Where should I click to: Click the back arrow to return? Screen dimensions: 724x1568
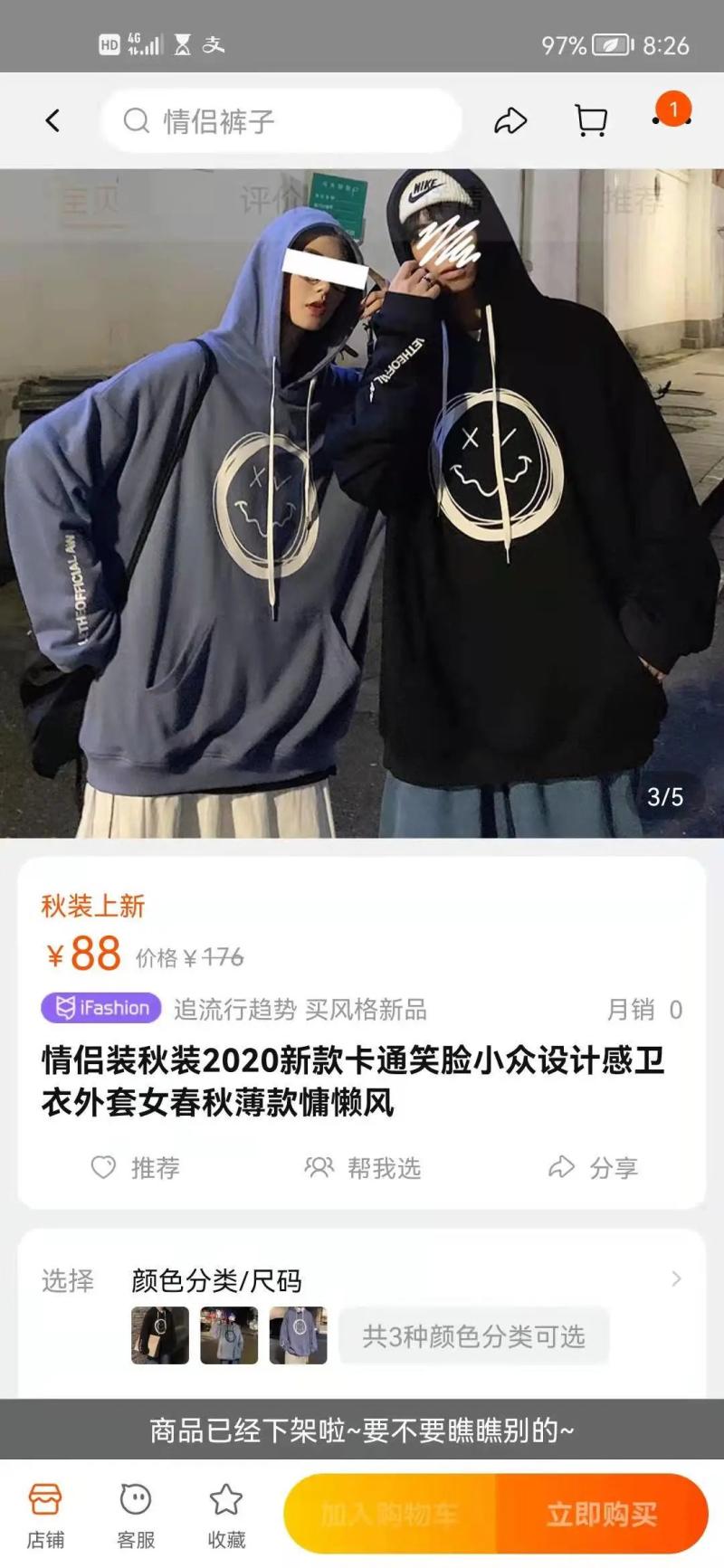point(52,119)
